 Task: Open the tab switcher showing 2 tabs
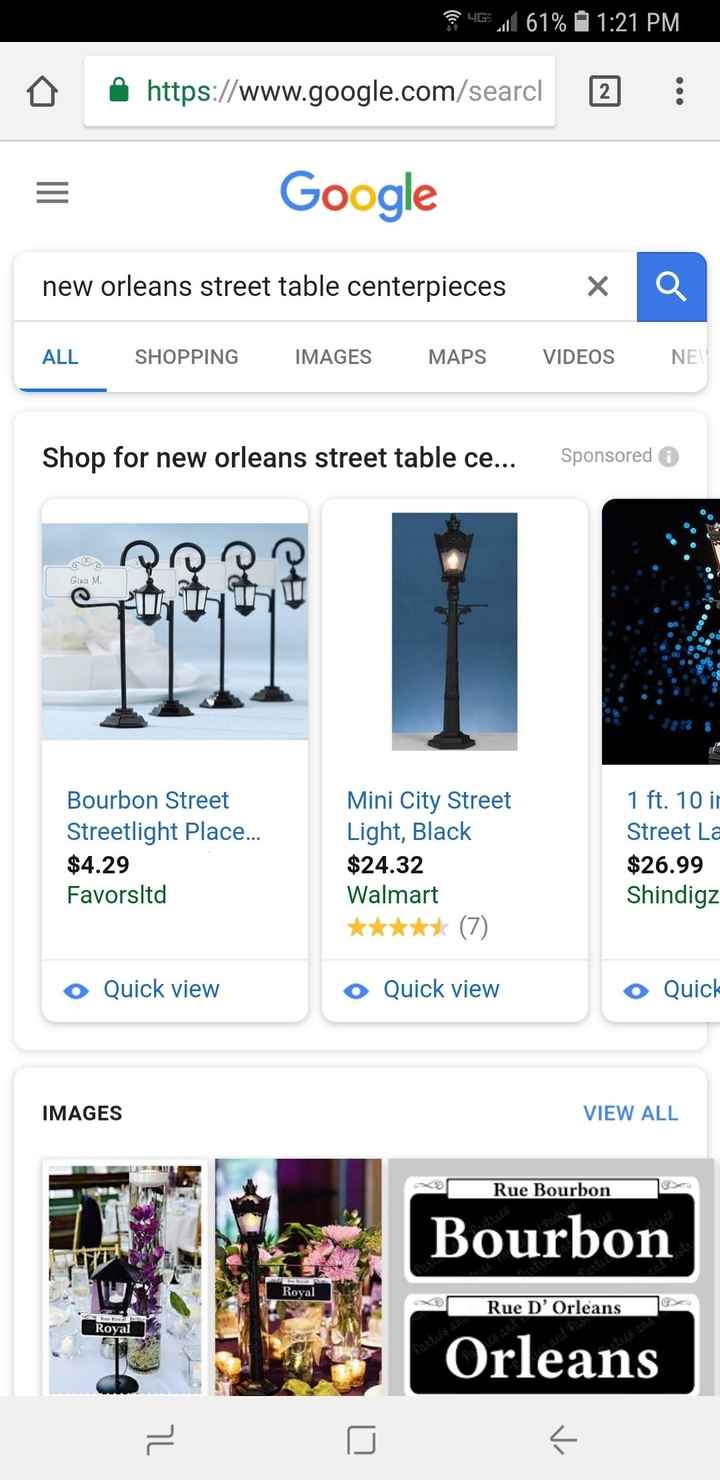(x=604, y=92)
